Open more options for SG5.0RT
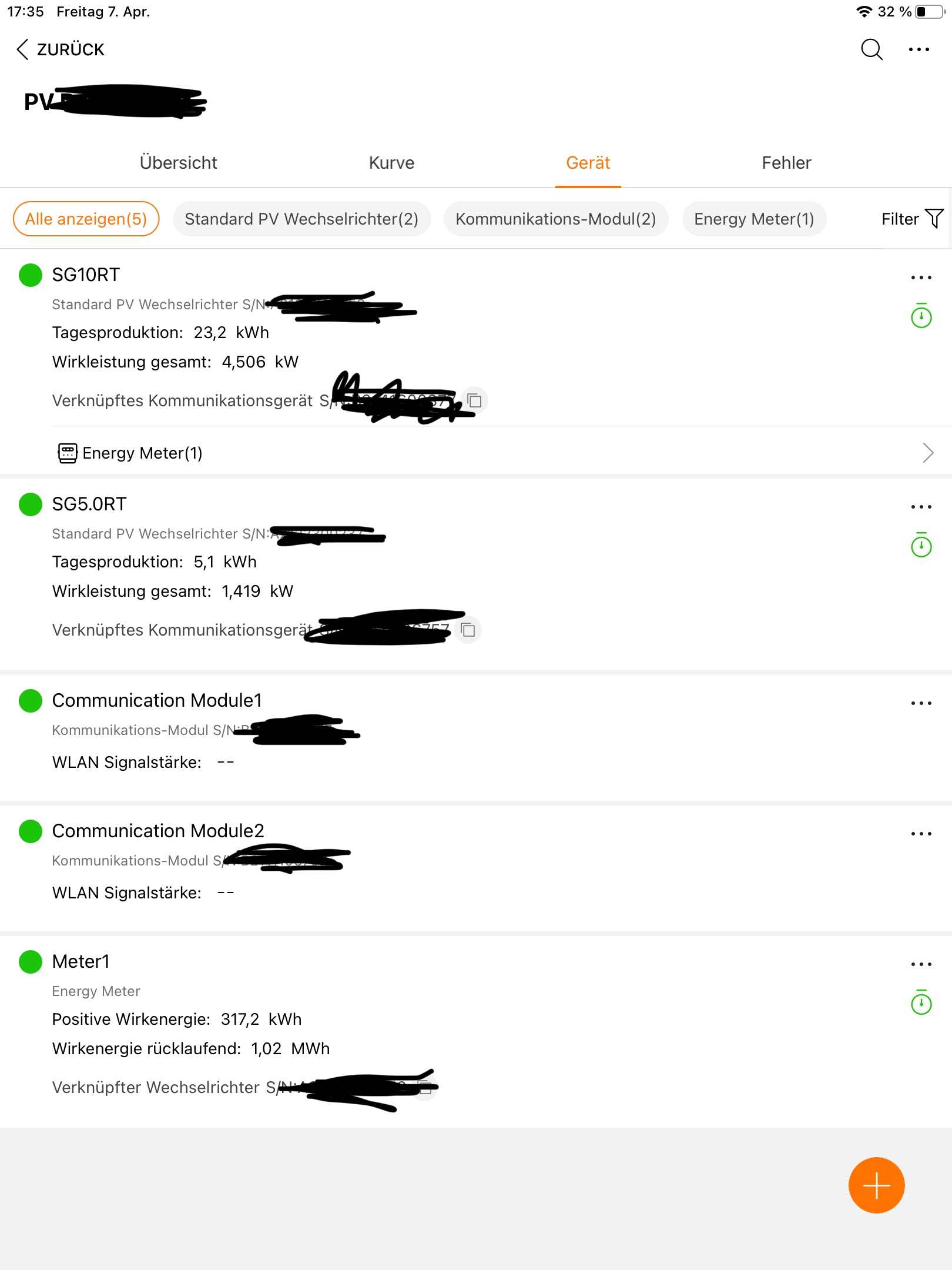The width and height of the screenshot is (952, 1270). tap(921, 507)
